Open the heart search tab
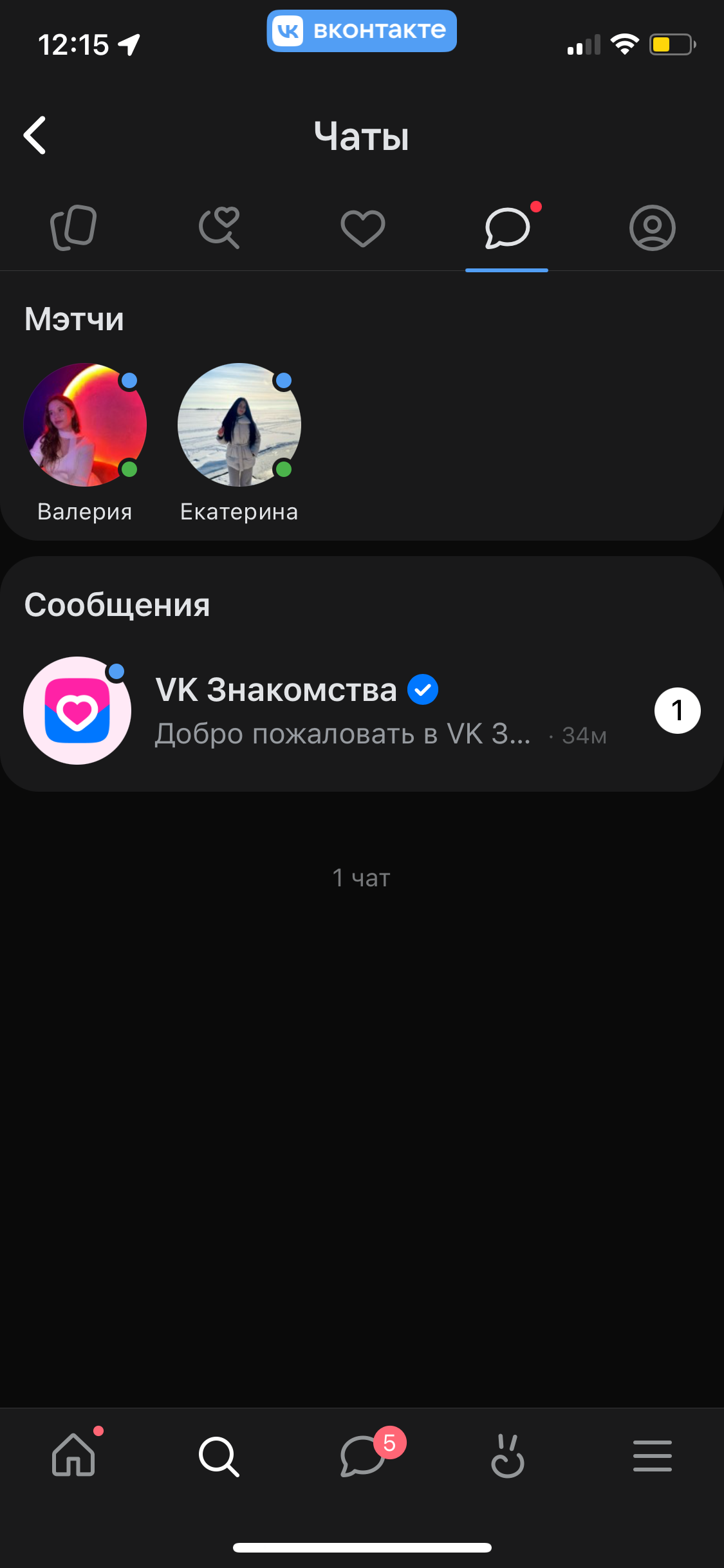 point(219,228)
